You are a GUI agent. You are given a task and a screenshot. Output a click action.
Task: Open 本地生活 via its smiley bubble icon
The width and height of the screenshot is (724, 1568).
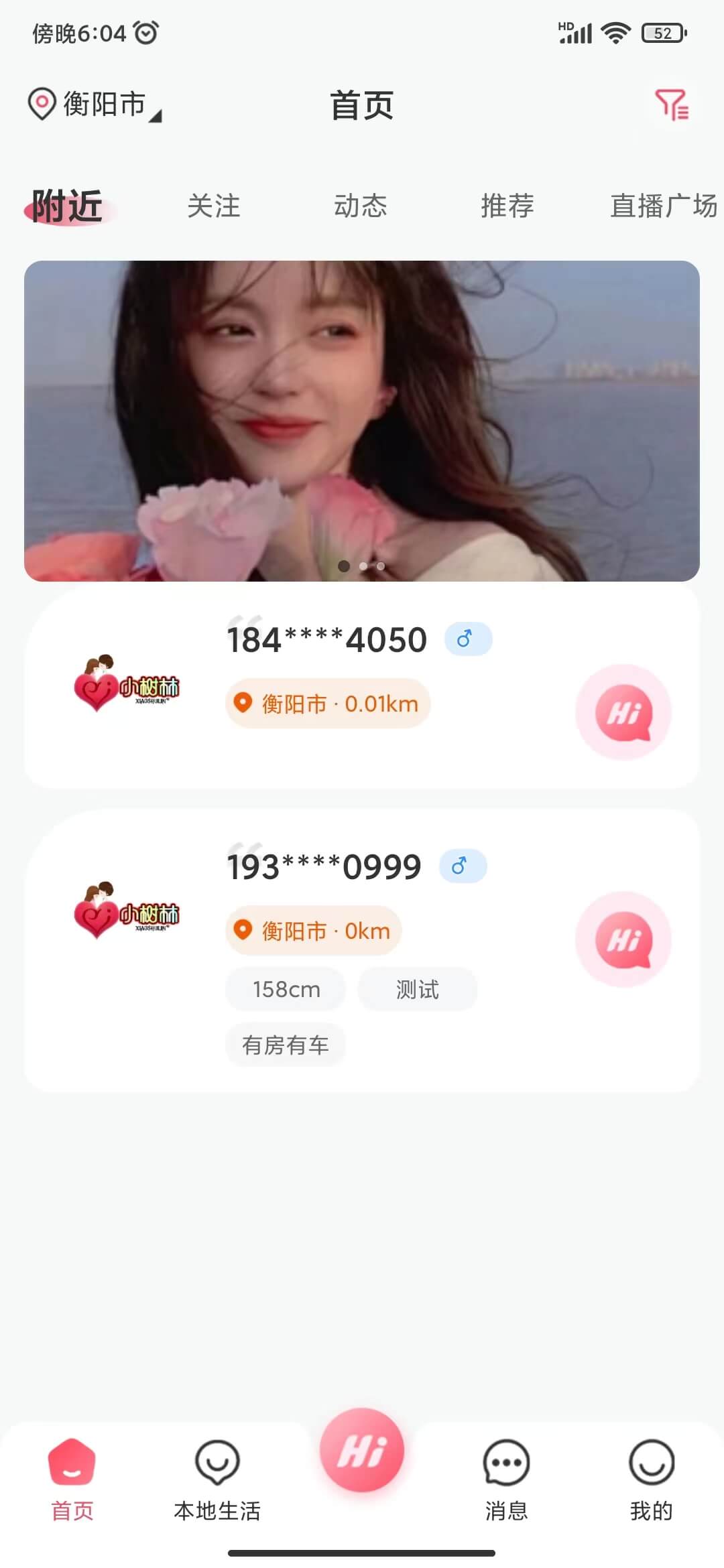[217, 1461]
